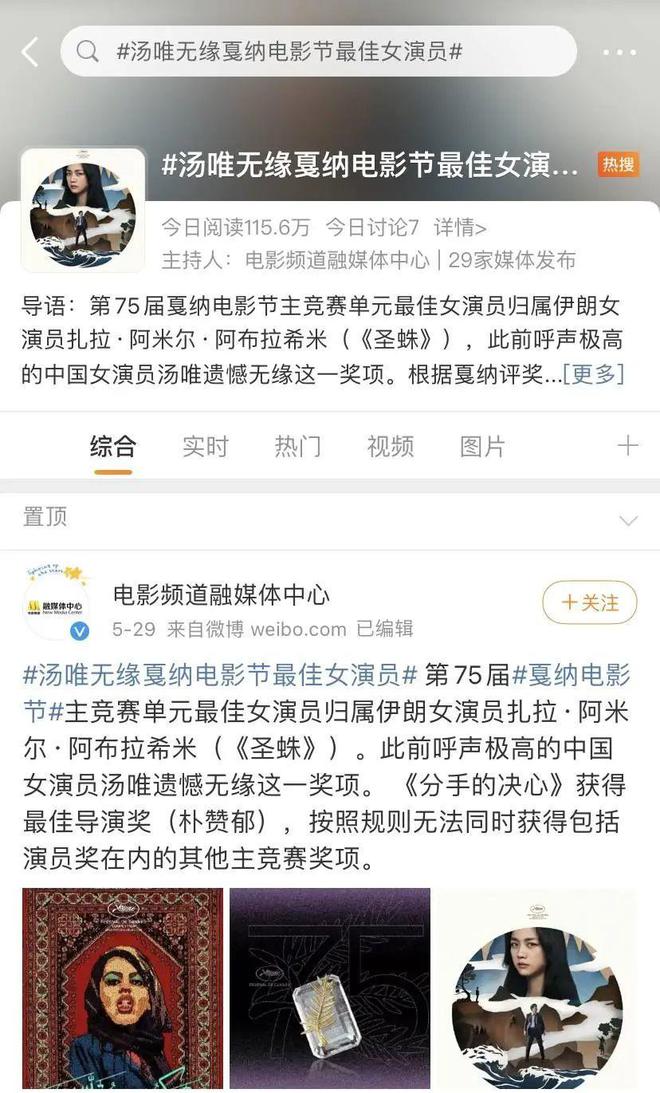Image resolution: width=660 pixels, height=1093 pixels.
Task: Switch to the 视频 tab
Action: click(390, 446)
